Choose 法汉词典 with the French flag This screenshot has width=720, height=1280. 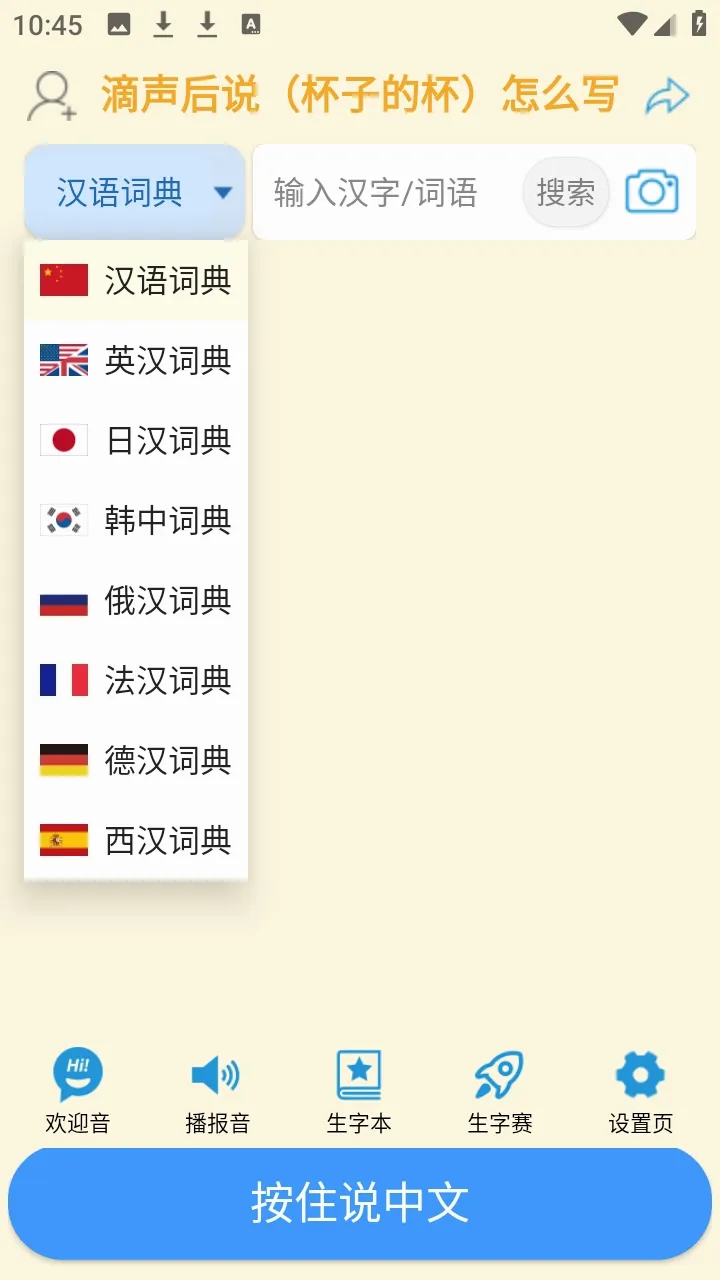(x=136, y=680)
